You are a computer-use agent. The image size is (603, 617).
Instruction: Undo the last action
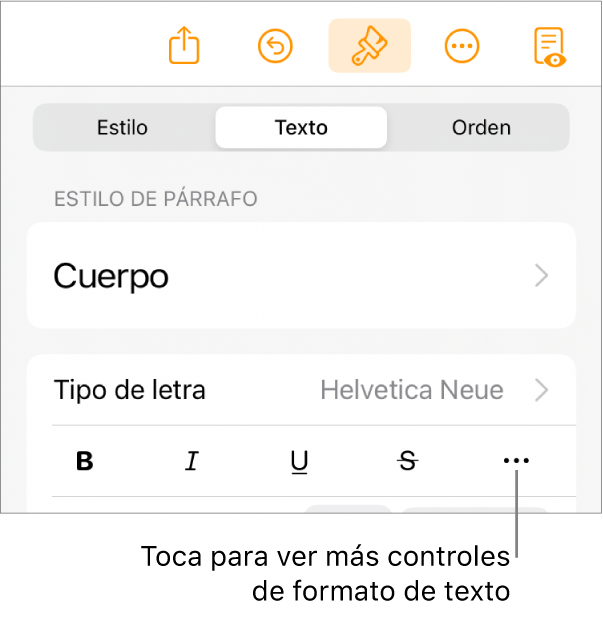tap(276, 47)
